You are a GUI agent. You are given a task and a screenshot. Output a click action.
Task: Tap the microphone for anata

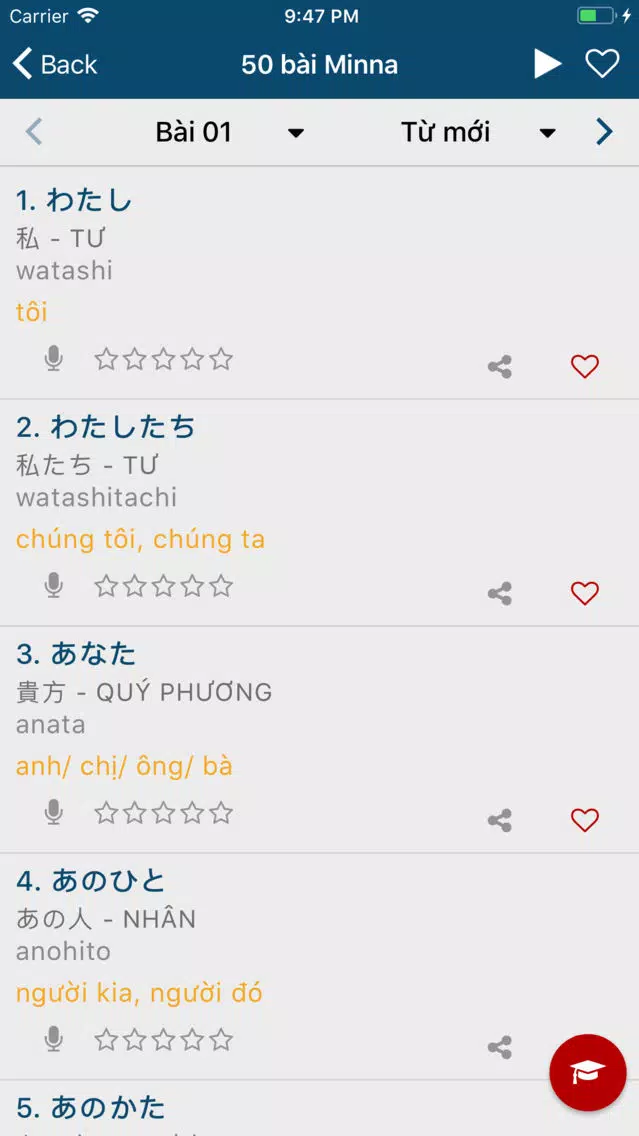pyautogui.click(x=54, y=813)
